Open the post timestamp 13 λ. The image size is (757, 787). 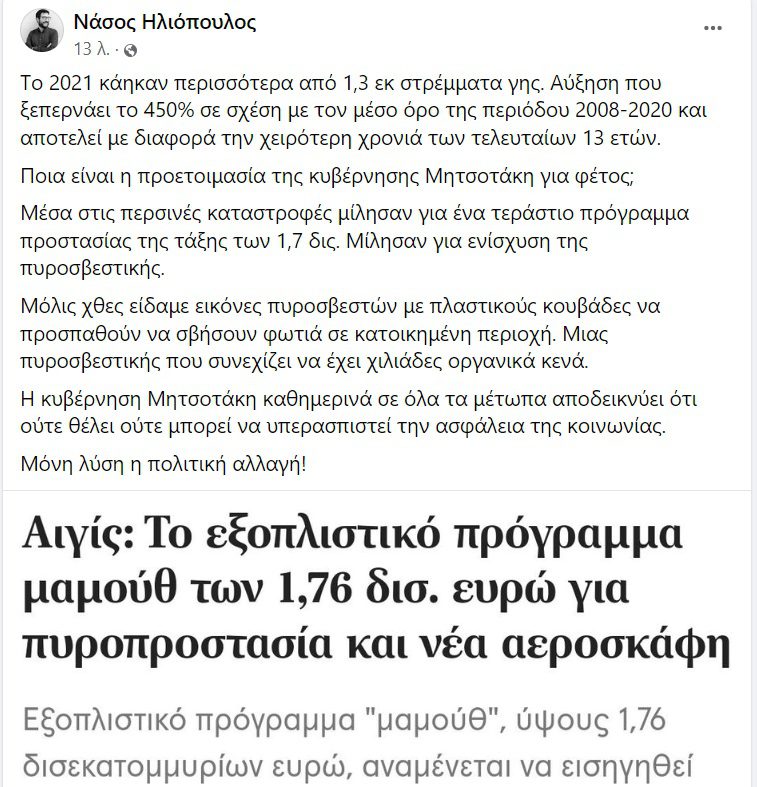(88, 48)
